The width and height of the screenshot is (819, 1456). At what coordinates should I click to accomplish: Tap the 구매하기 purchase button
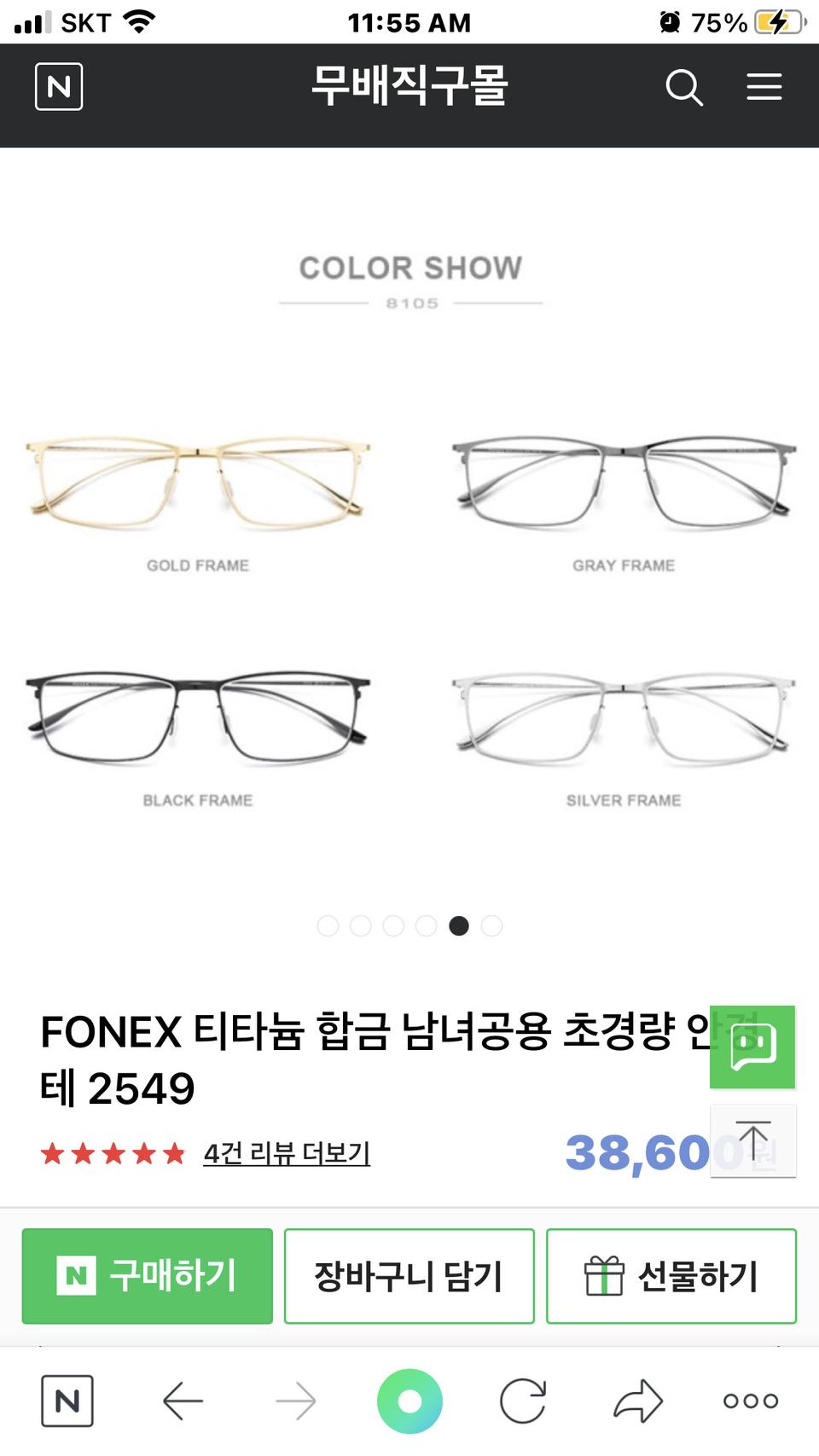tap(146, 1276)
